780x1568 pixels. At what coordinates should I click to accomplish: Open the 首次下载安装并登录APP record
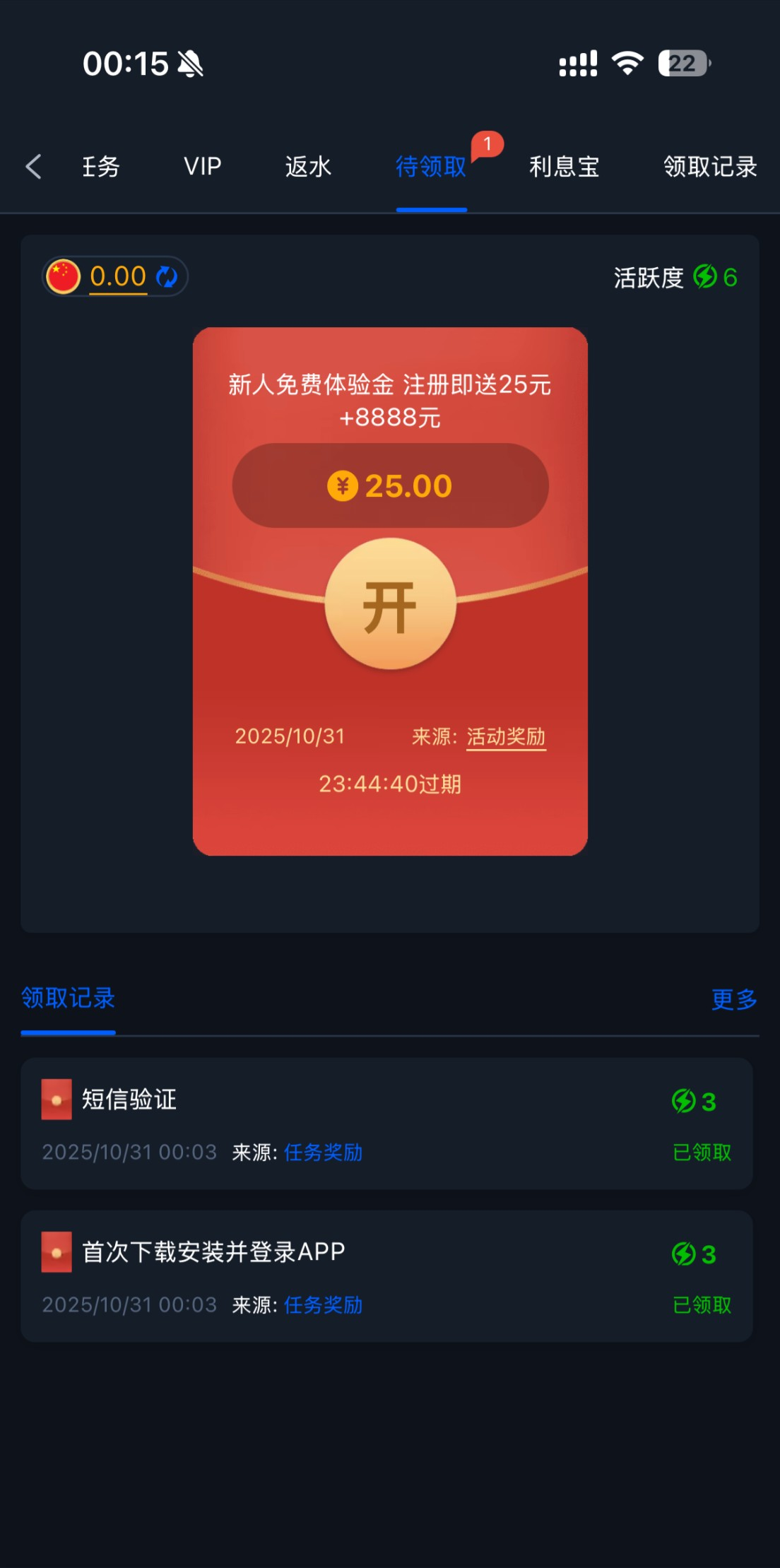coord(213,1252)
